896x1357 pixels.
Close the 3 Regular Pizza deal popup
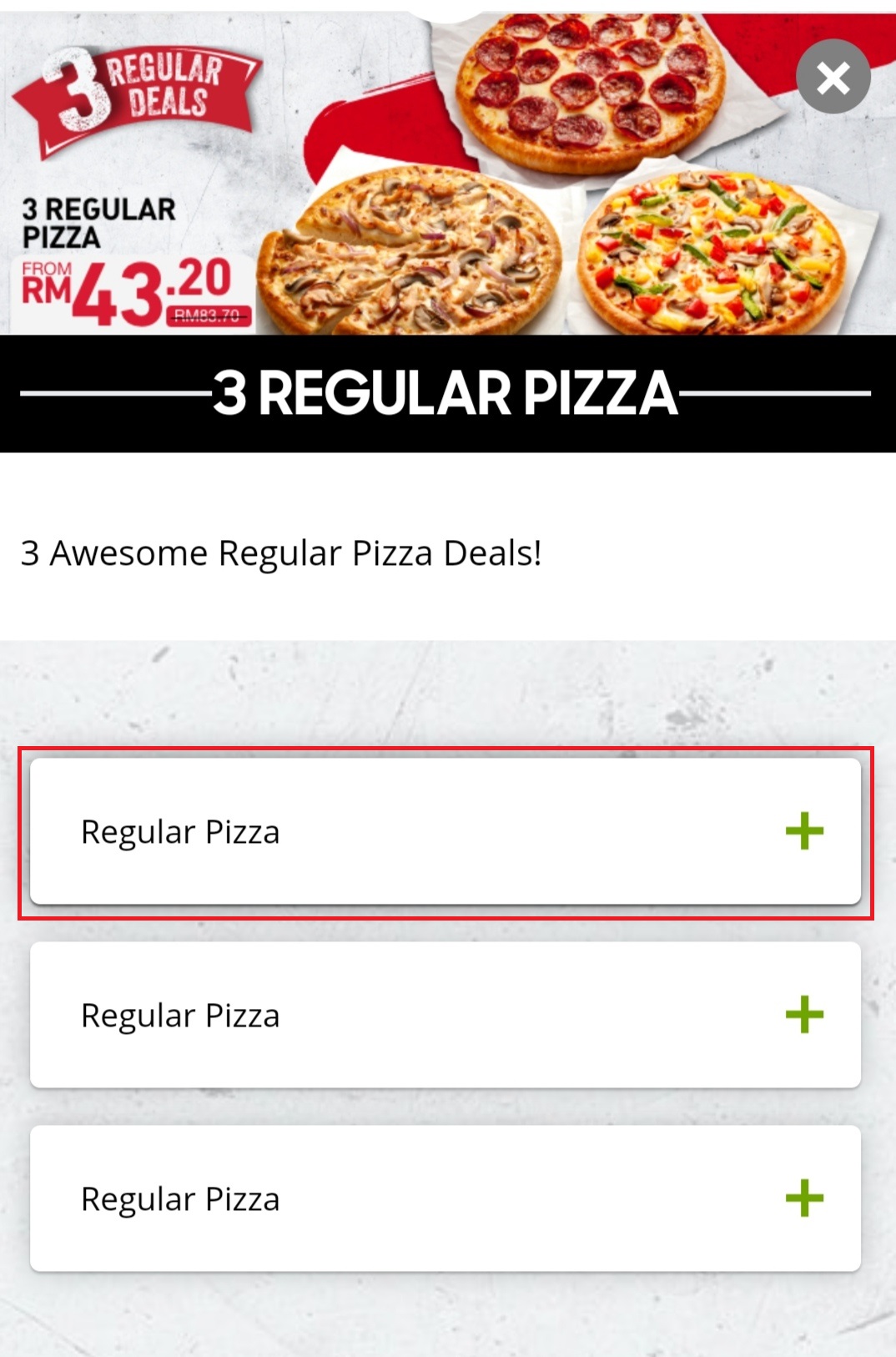[x=833, y=78]
